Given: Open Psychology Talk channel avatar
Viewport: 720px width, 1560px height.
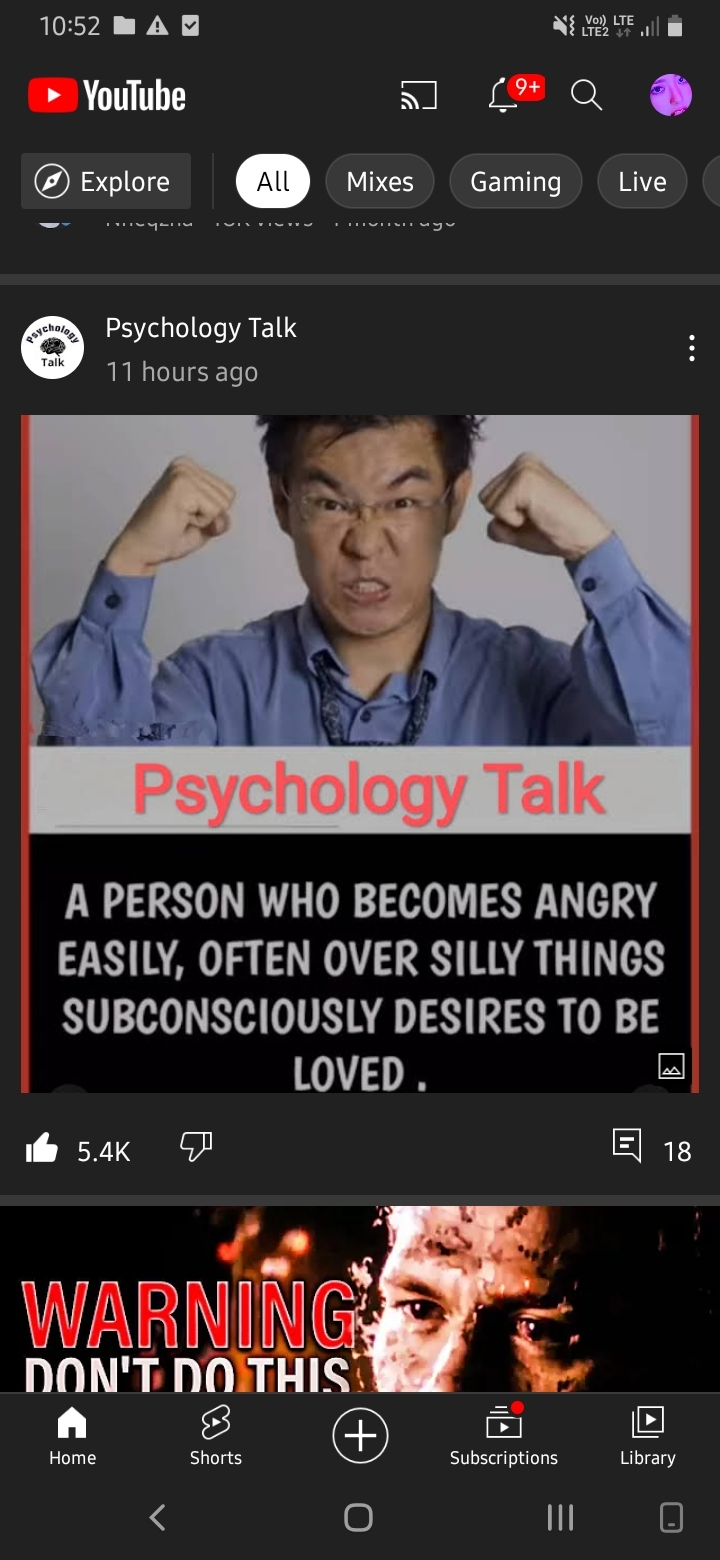Looking at the screenshot, I should [x=53, y=348].
